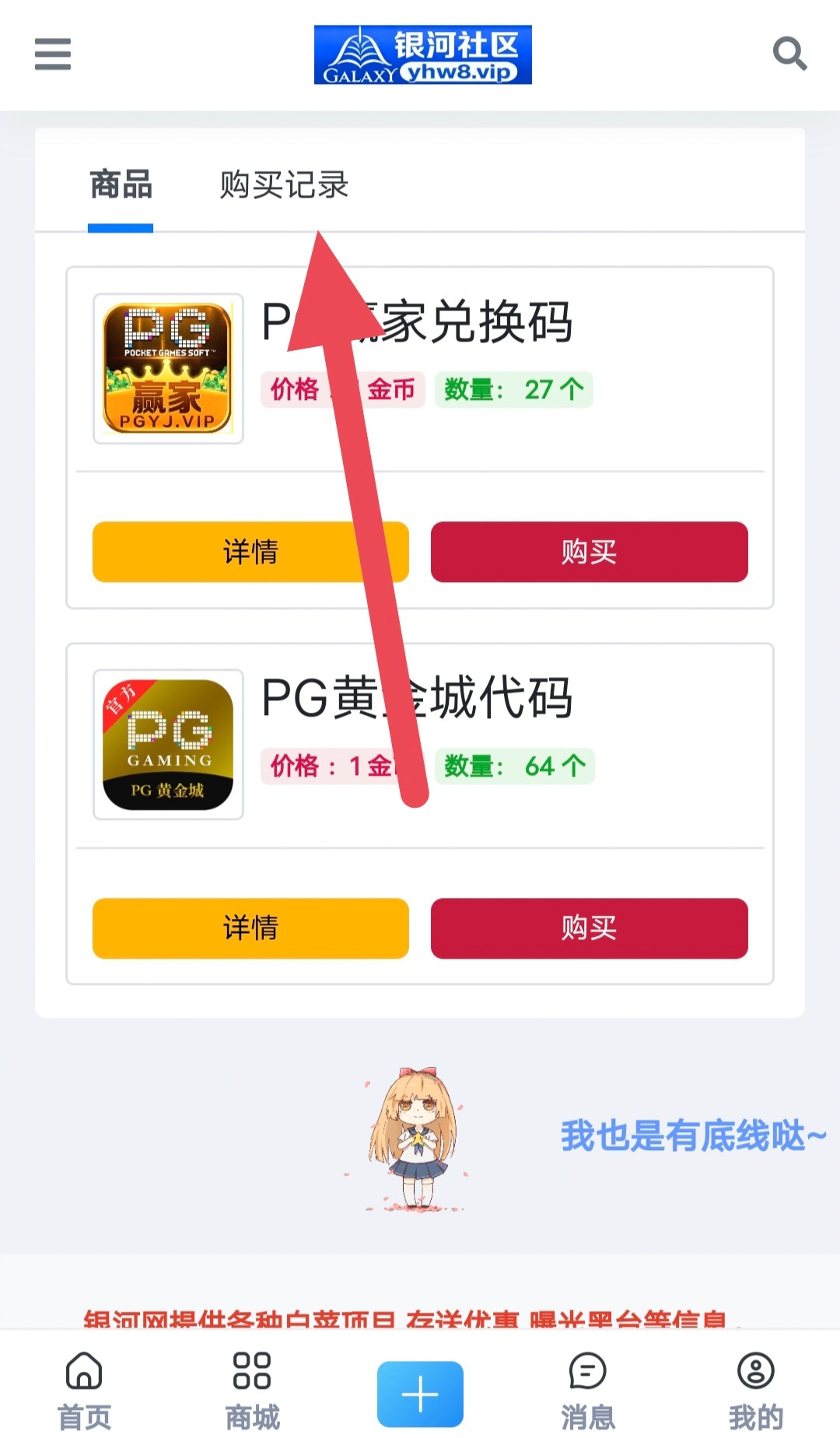The width and height of the screenshot is (840, 1438).
Task: Tap 购买 for PG赢家兑换码
Action: 589,552
